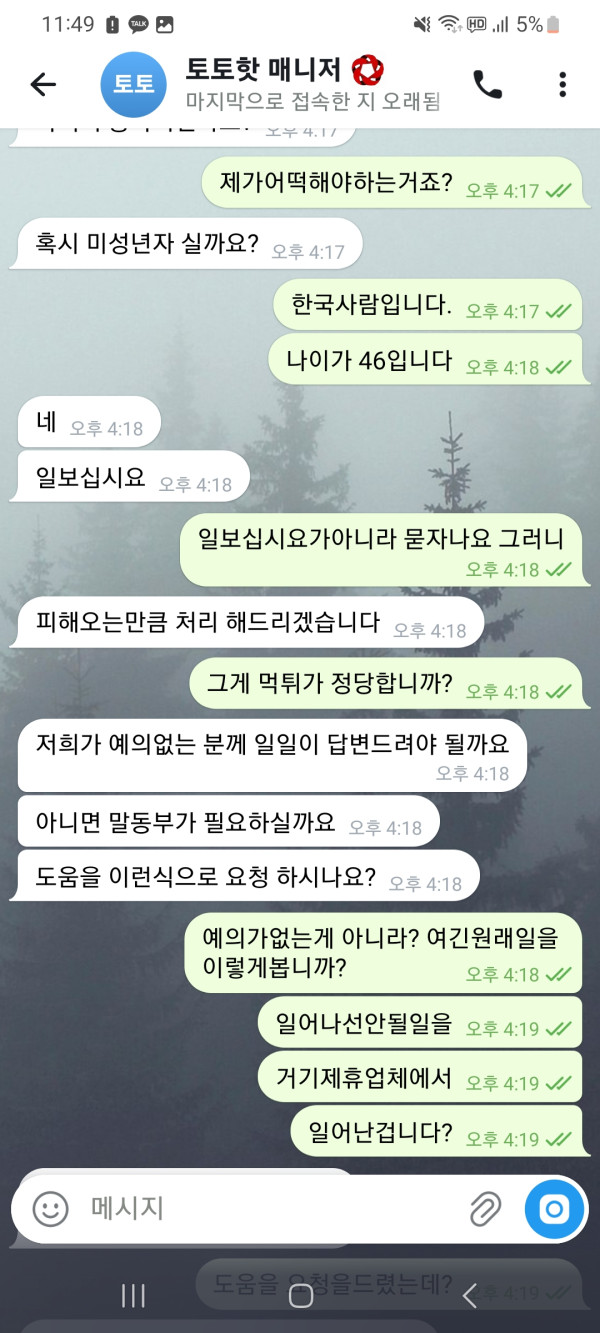Open system recent apps
The height and width of the screenshot is (1333, 600).
(x=133, y=1296)
